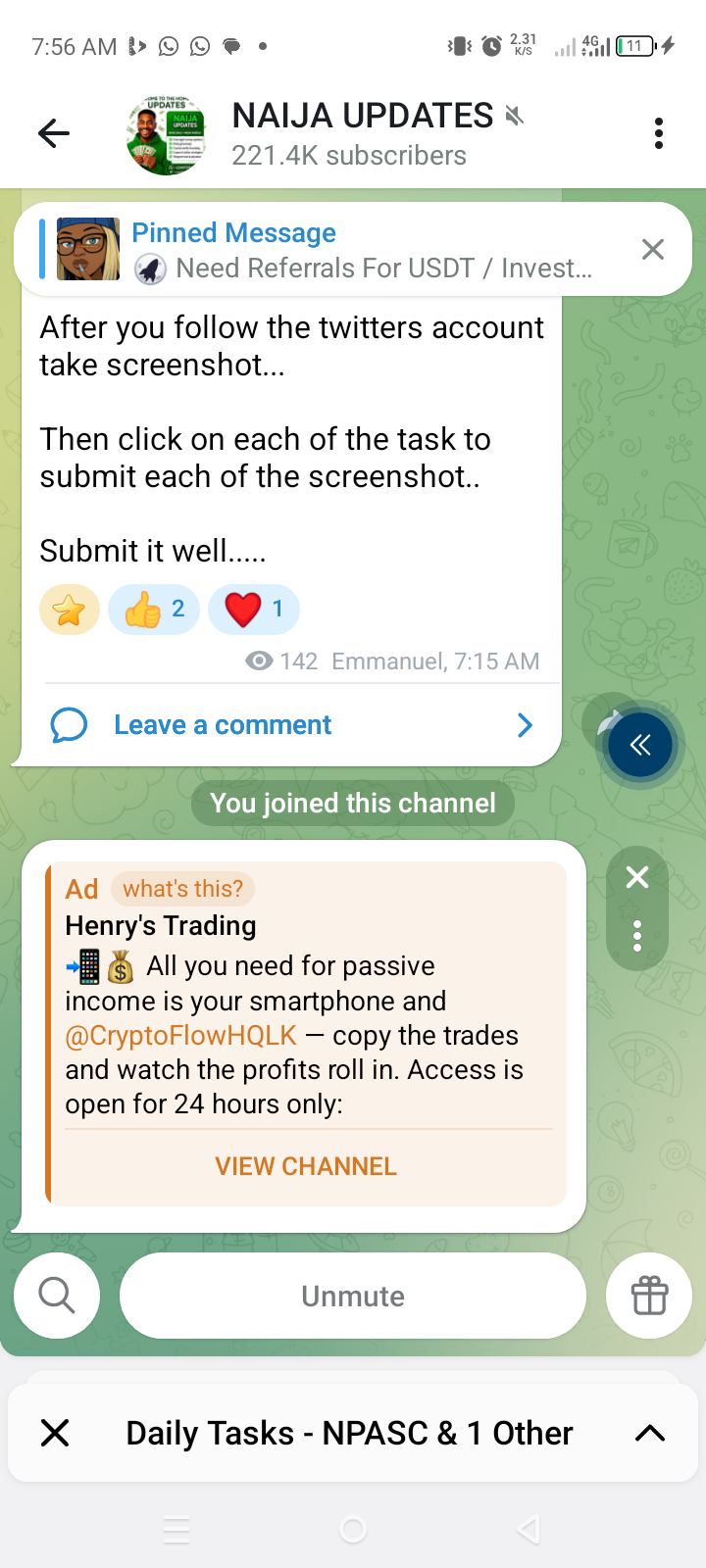Viewport: 706px width, 1568px height.
Task: Close the Henry's Trading ad
Action: (637, 877)
